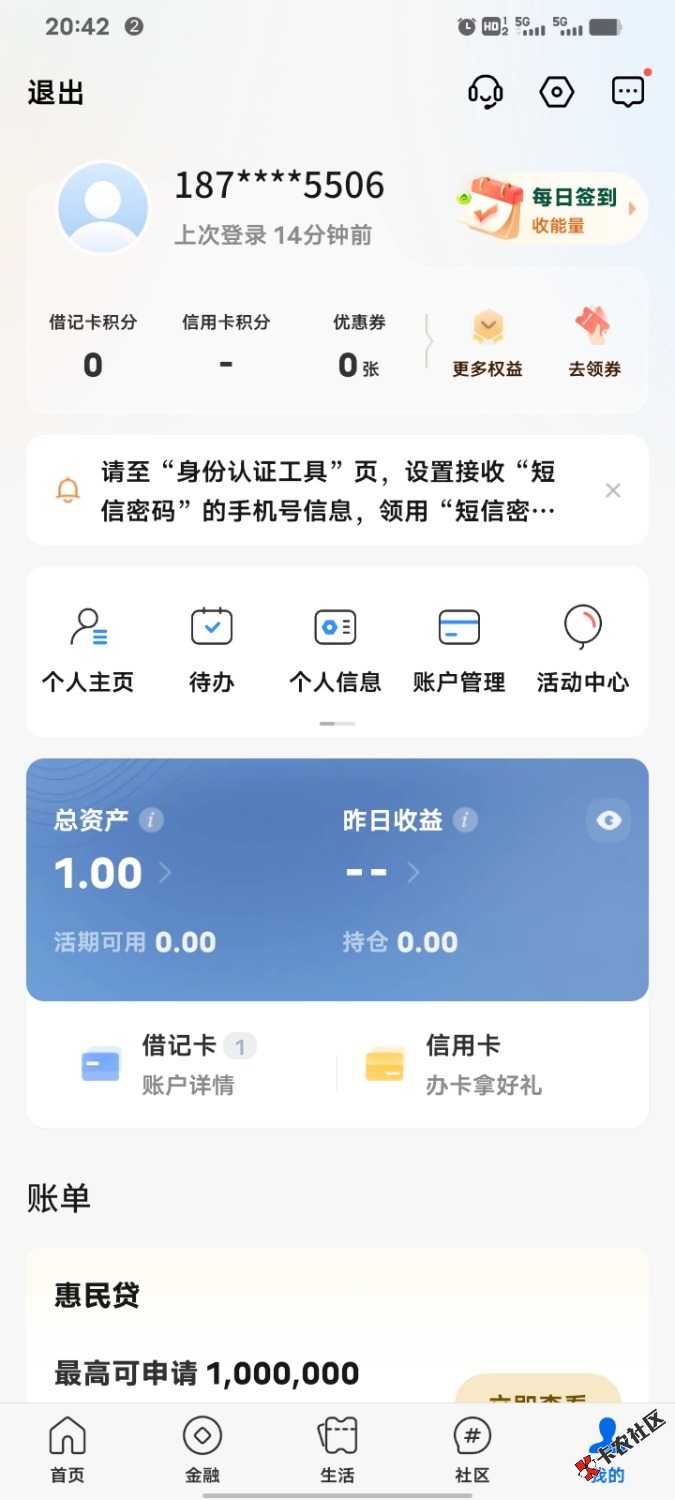Open the settings hexagon icon
This screenshot has height=1500, width=675.
557,93
